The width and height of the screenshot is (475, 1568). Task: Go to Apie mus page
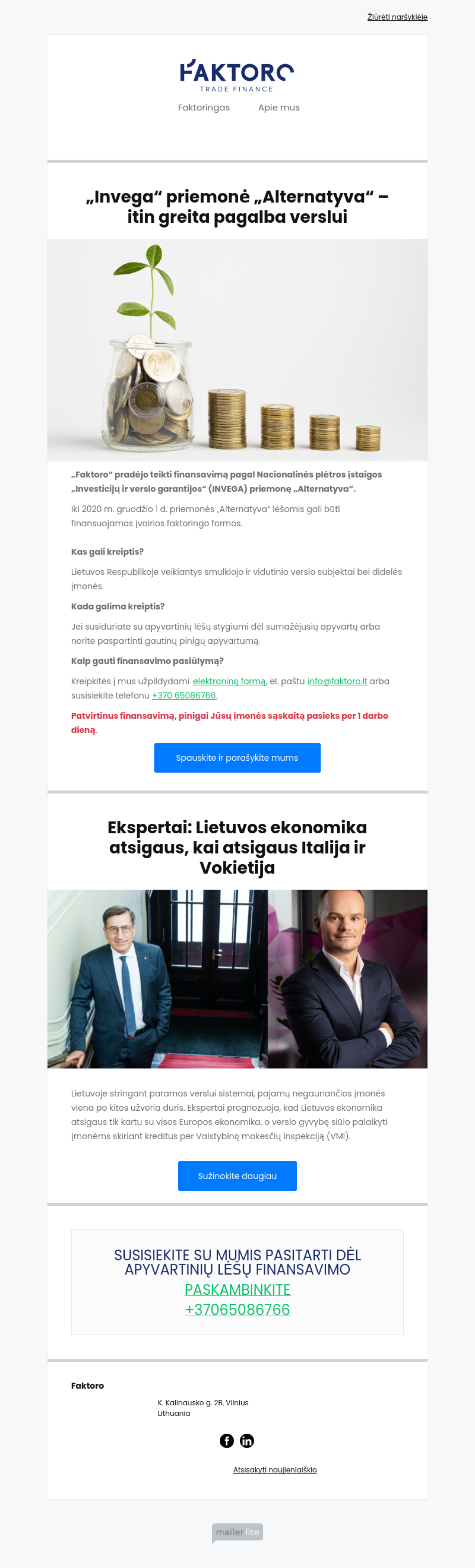coord(279,108)
